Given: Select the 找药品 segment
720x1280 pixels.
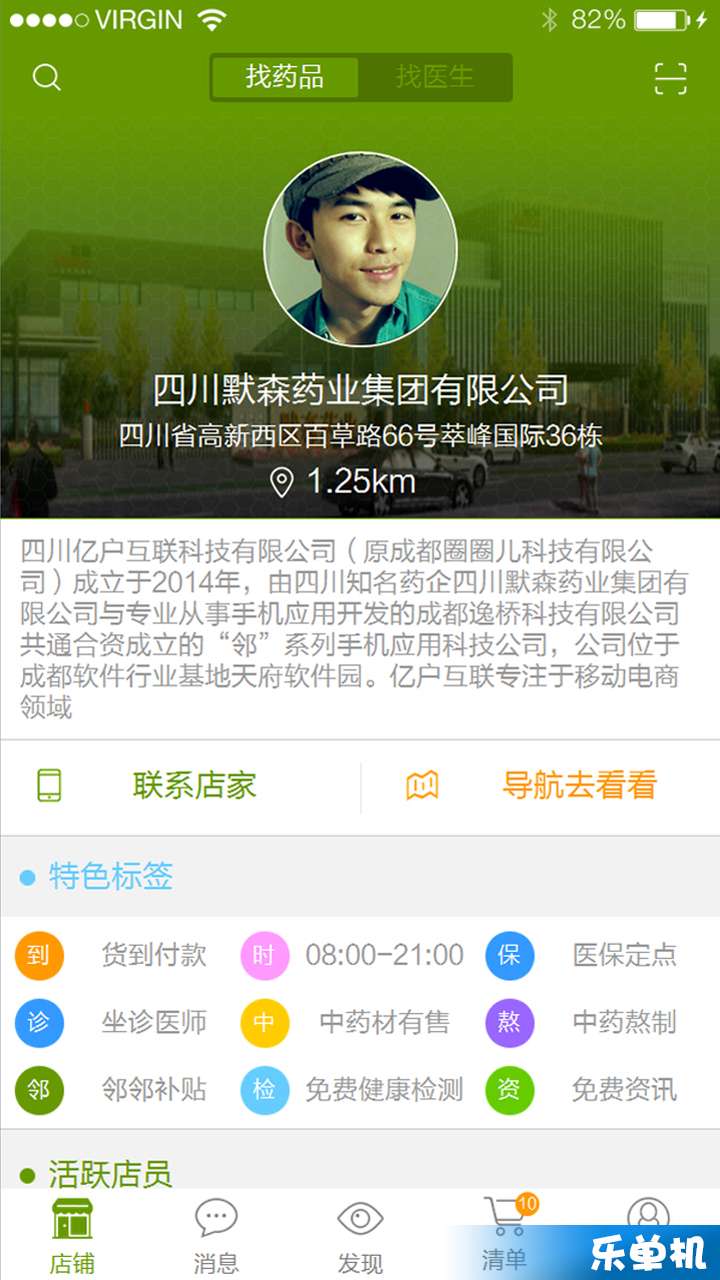Looking at the screenshot, I should (x=285, y=77).
